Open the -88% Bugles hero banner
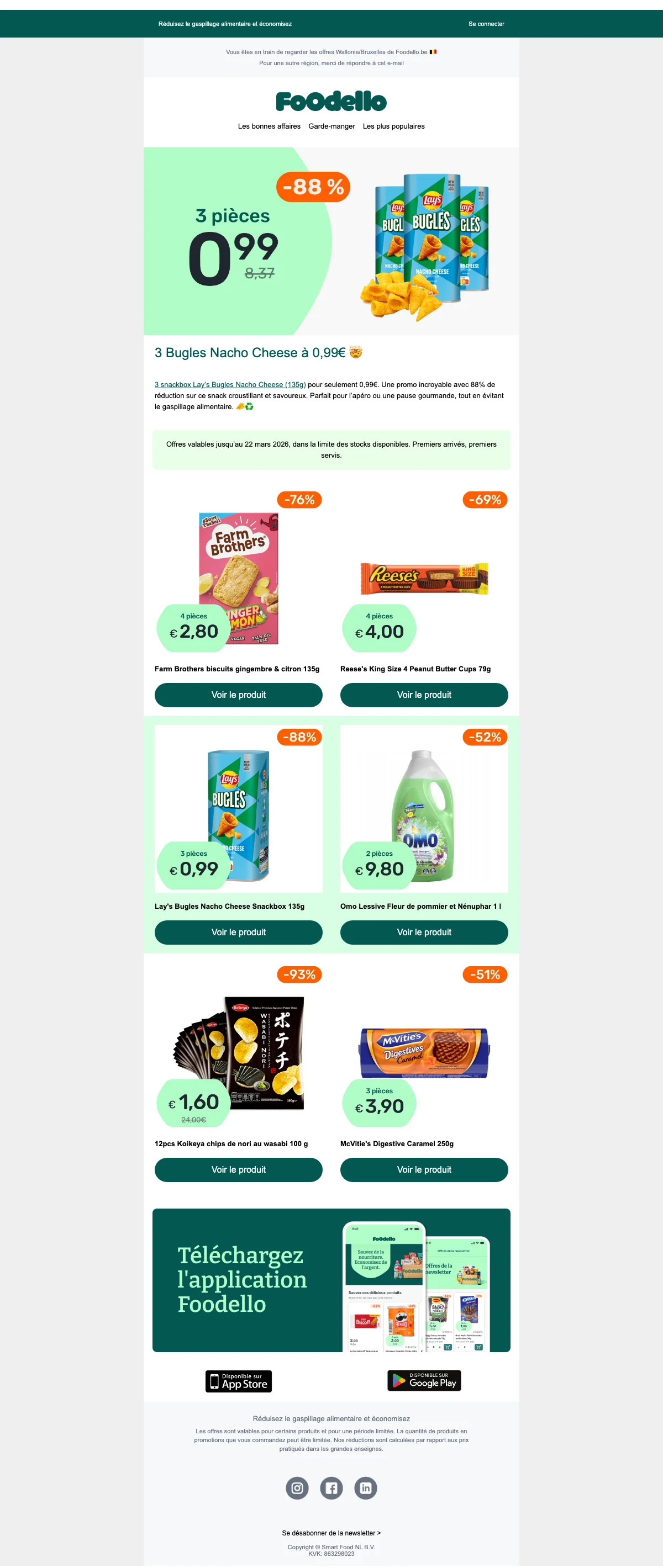The height and width of the screenshot is (1568, 663). 331,241
